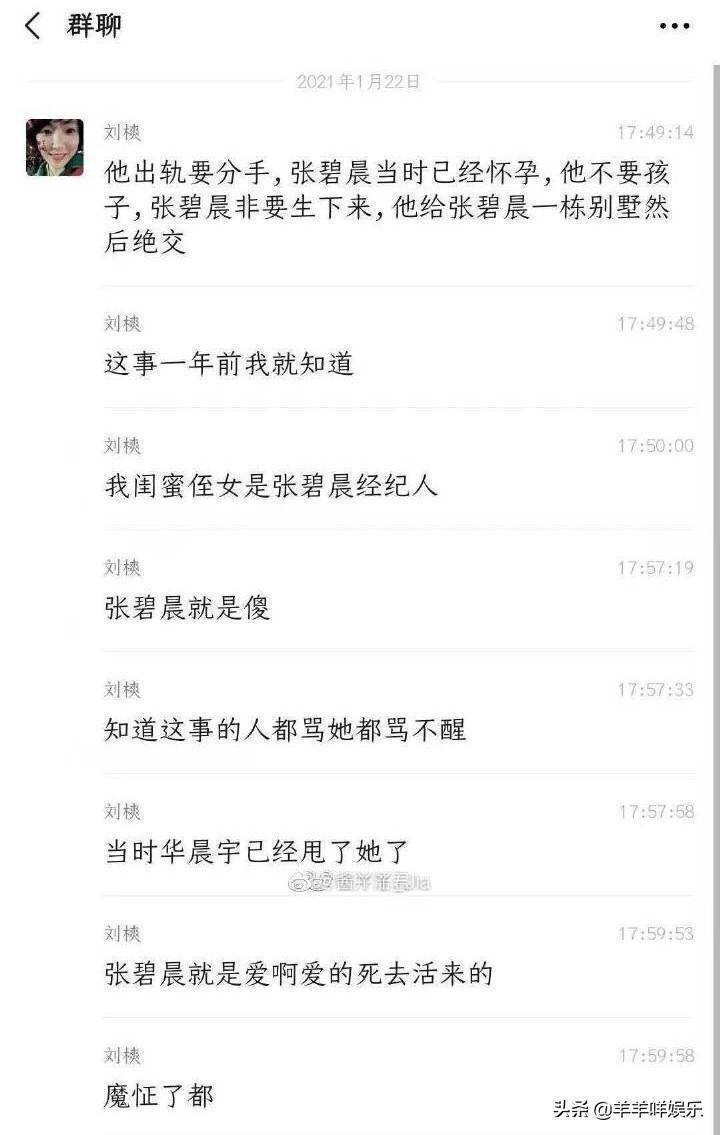The image size is (720, 1135).
Task: Open 刘棪's profile avatar
Action: (x=54, y=148)
